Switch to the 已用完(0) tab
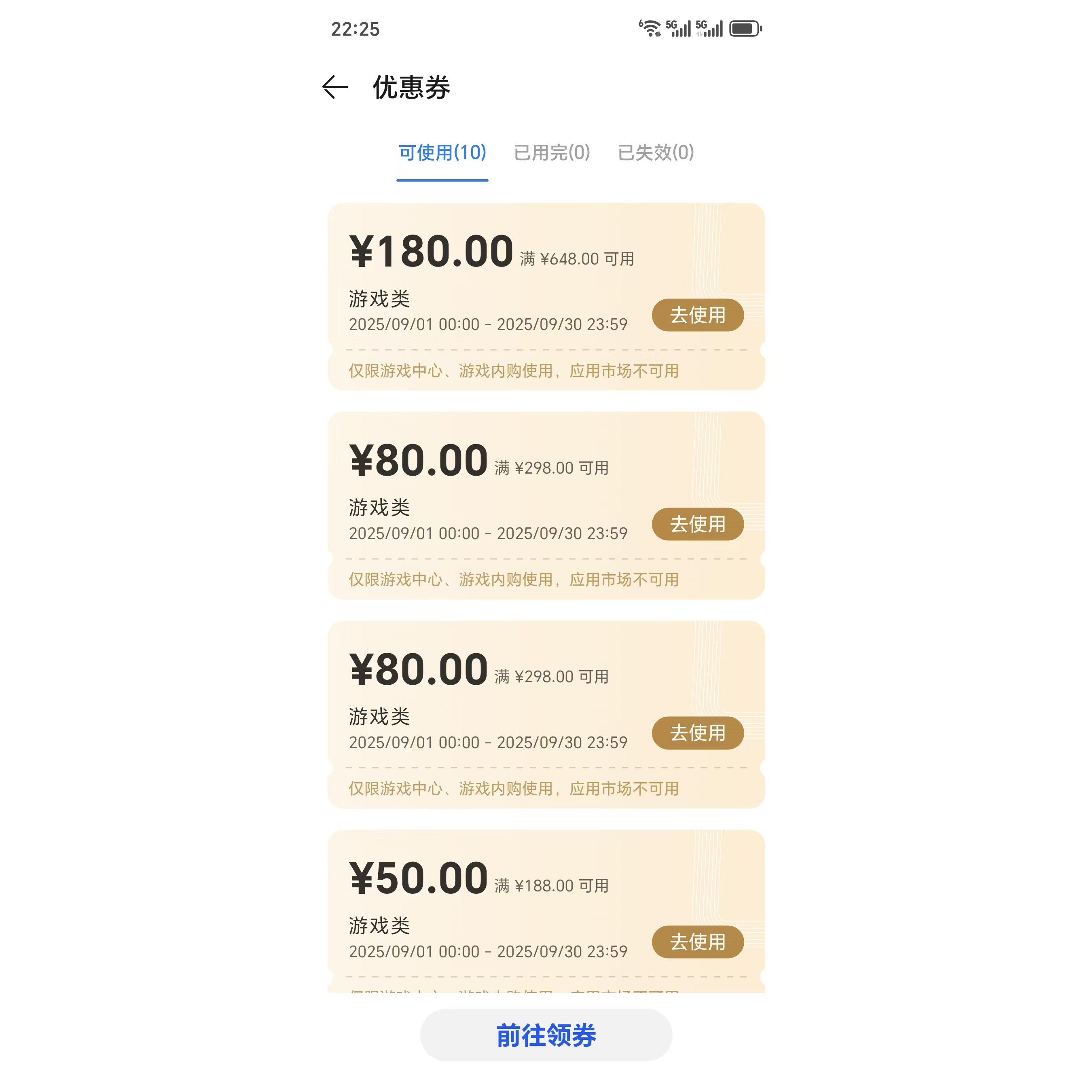This screenshot has height=1092, width=1092. point(552,152)
